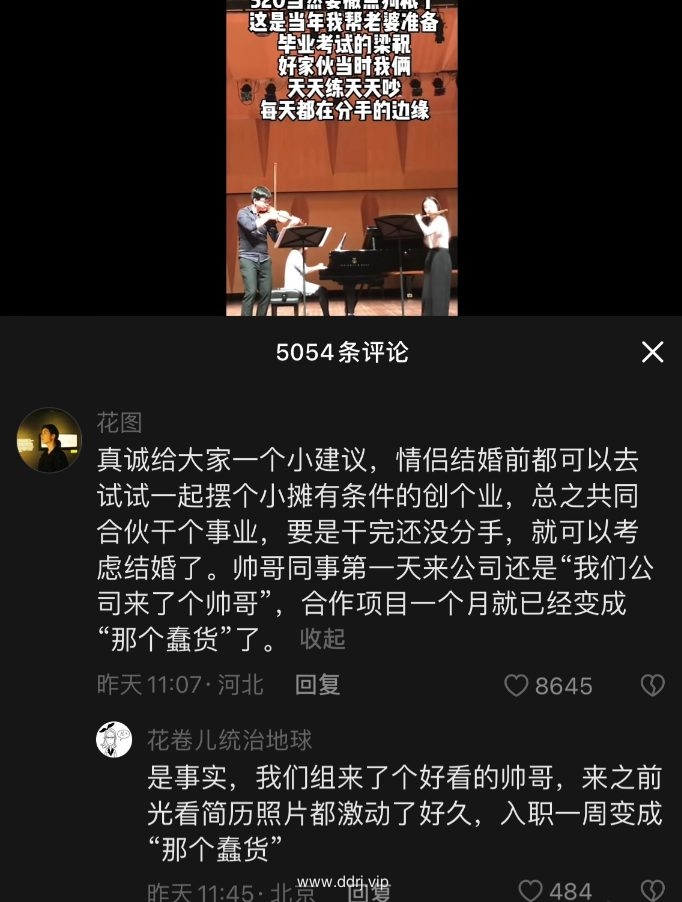Image resolution: width=682 pixels, height=902 pixels.
Task: Open 花图's profile avatar
Action: [49, 440]
